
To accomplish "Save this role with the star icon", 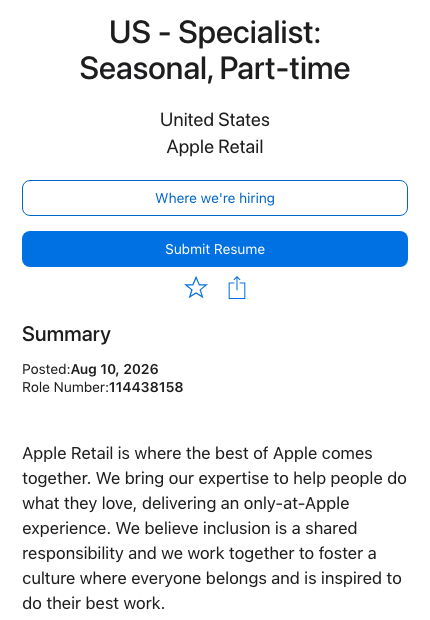I will coord(196,287).
